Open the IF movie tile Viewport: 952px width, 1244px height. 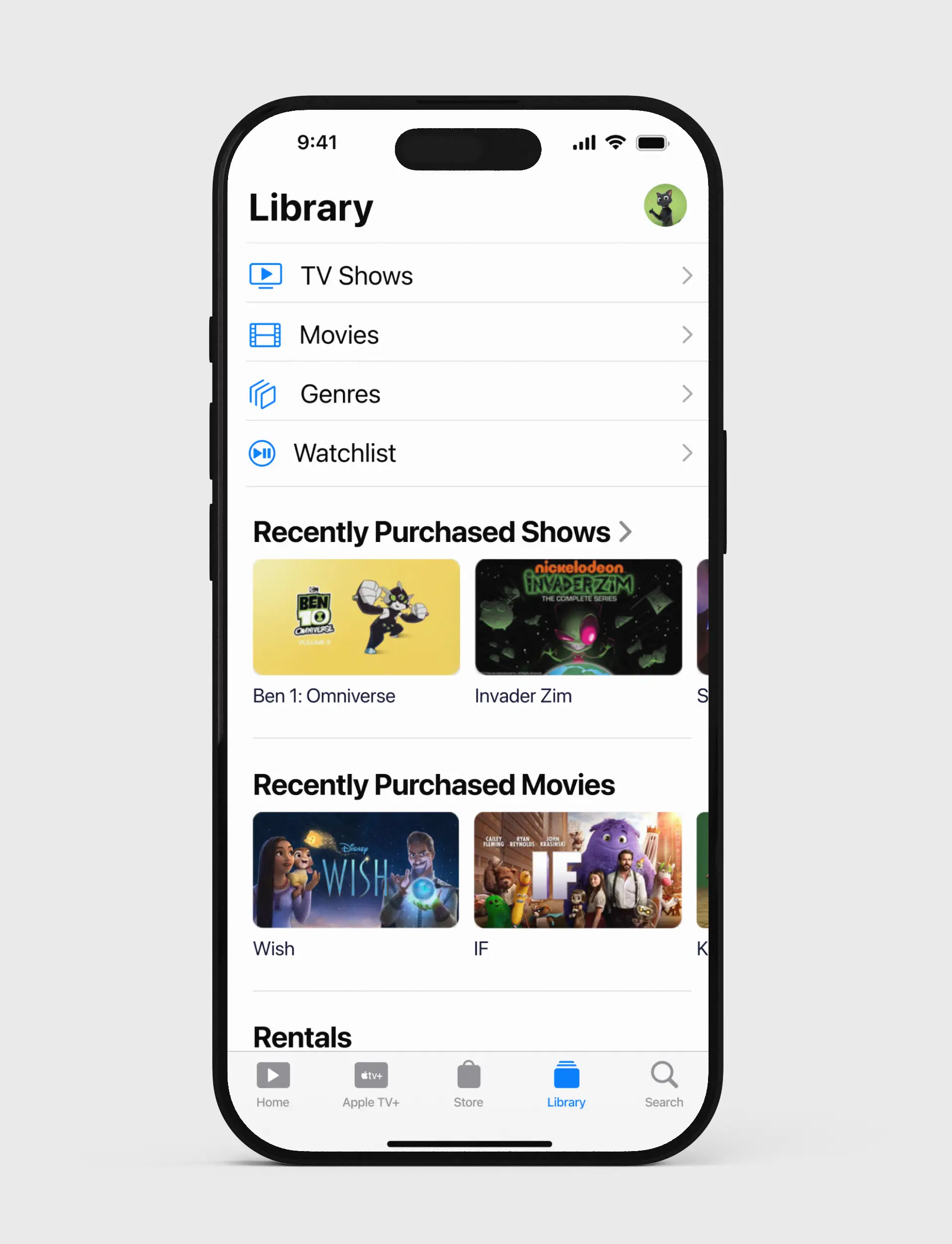tap(578, 869)
